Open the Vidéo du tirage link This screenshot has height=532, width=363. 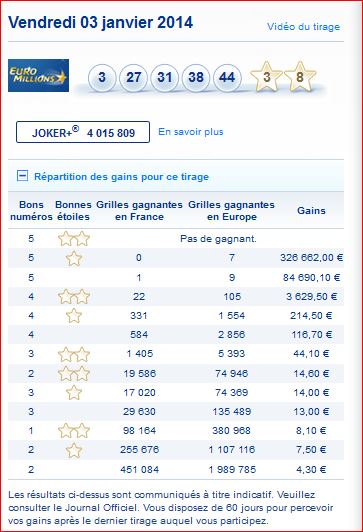303,27
